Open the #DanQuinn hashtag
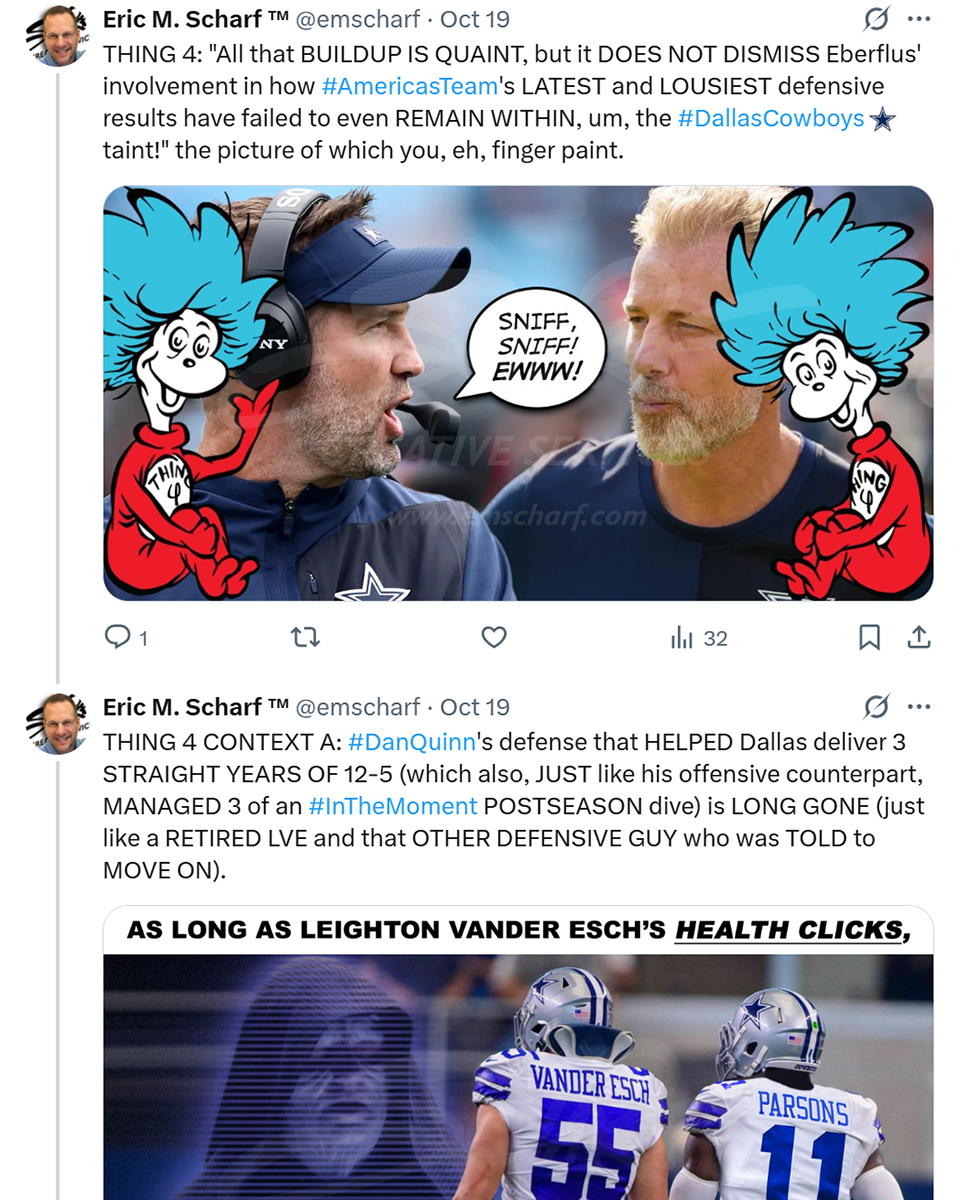Image resolution: width=960 pixels, height=1200 pixels. click(x=410, y=742)
